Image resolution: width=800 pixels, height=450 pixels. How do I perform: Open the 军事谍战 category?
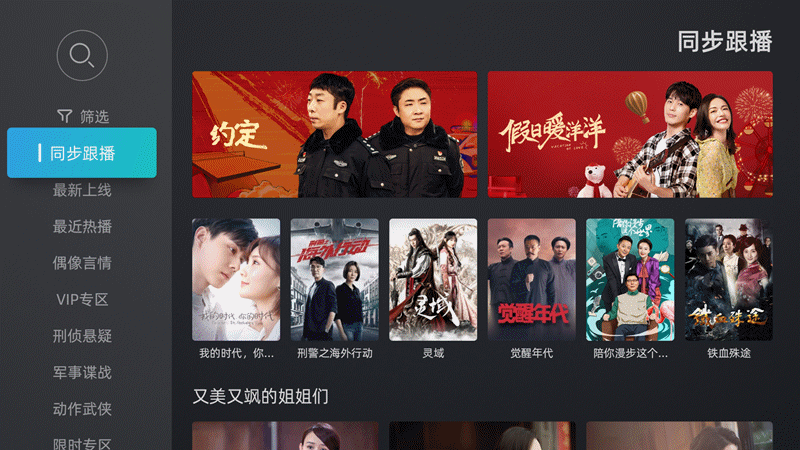[x=82, y=372]
